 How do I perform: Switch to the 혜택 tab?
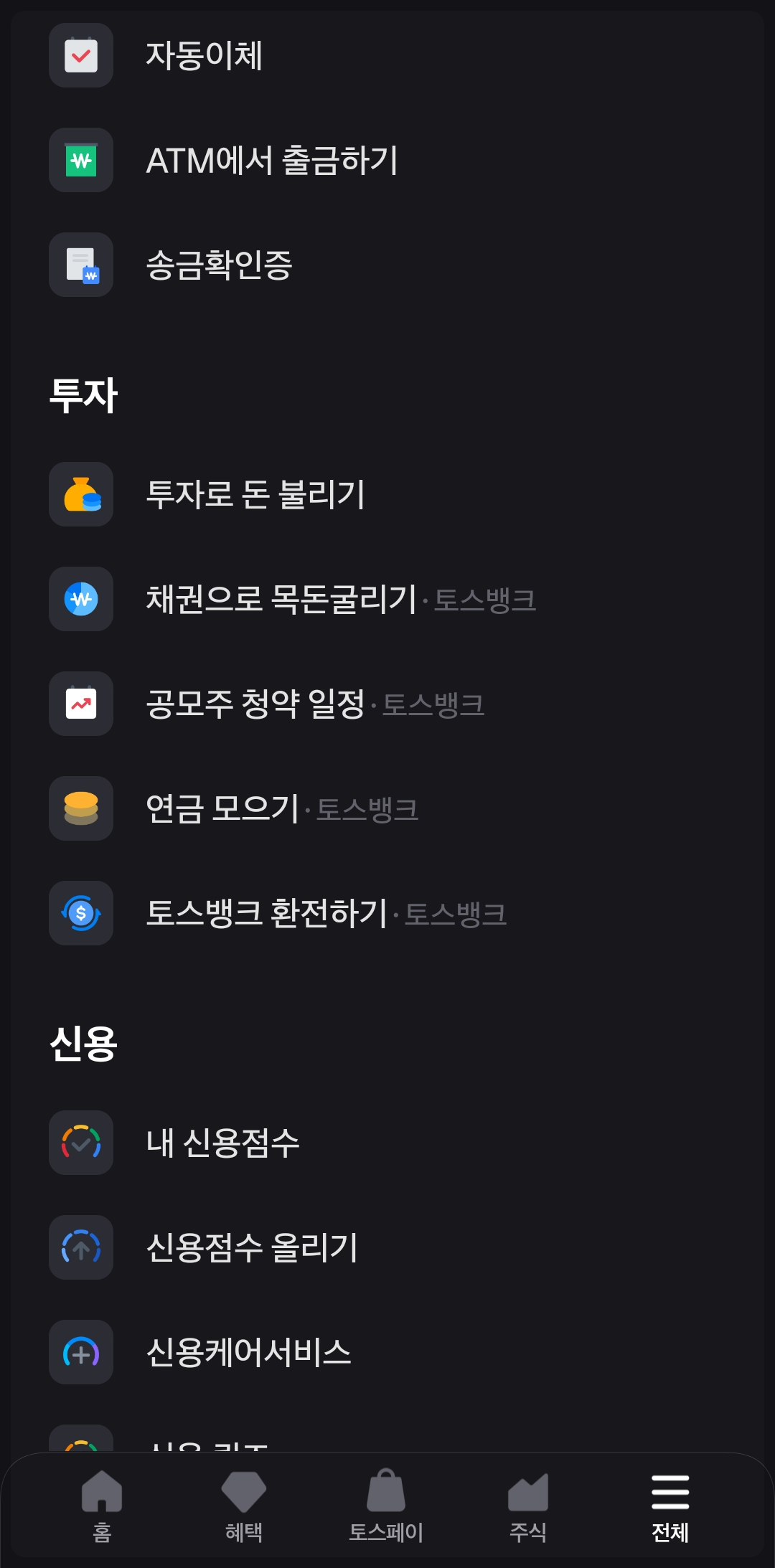pyautogui.click(x=244, y=1506)
